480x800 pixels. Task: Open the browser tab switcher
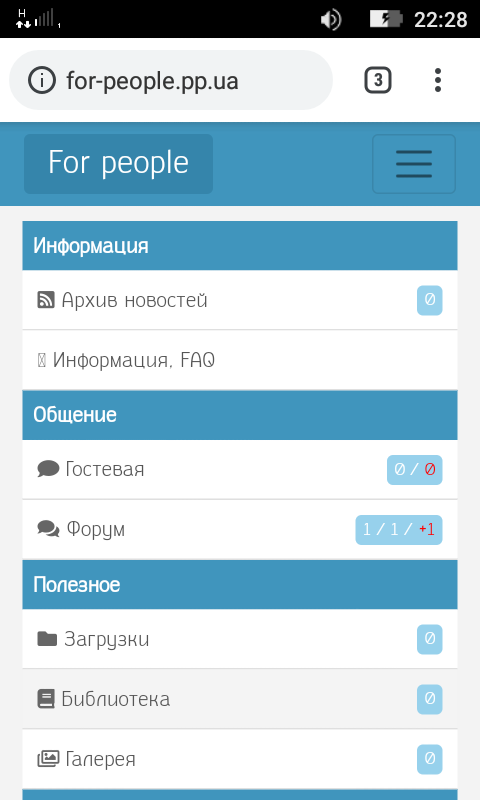[x=377, y=80]
